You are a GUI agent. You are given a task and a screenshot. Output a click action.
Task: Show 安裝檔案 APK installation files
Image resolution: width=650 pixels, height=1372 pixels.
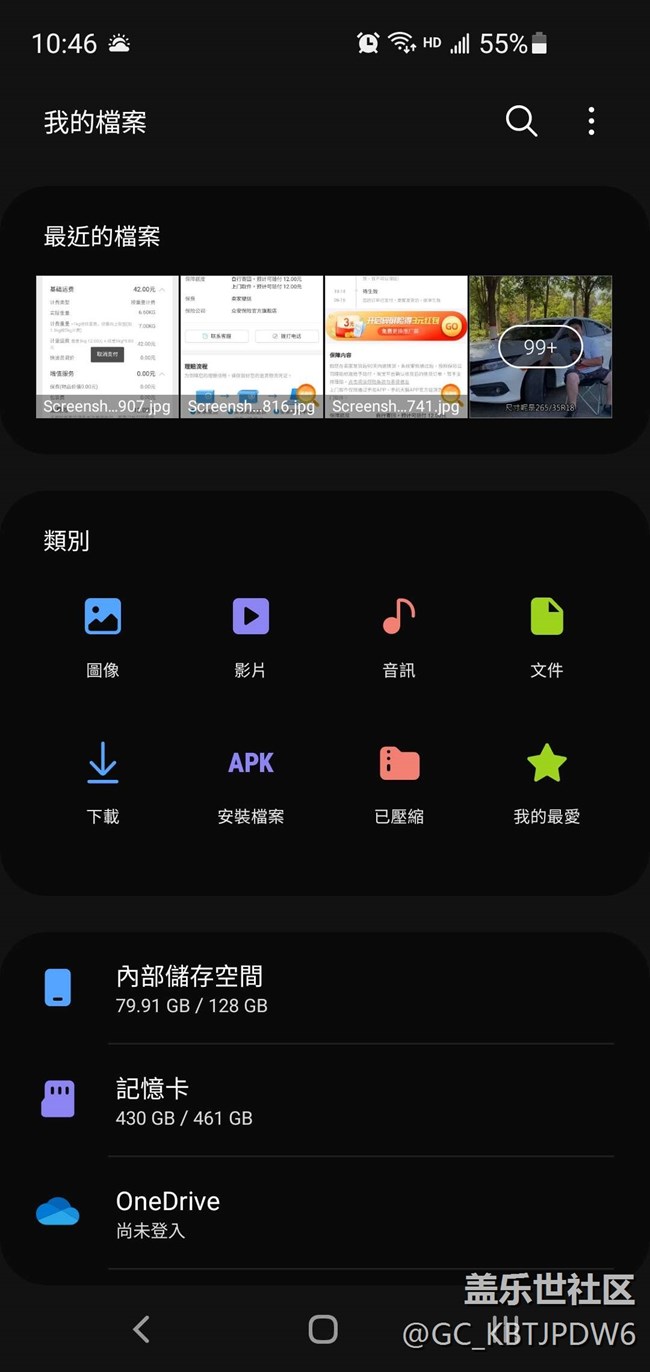tap(251, 781)
